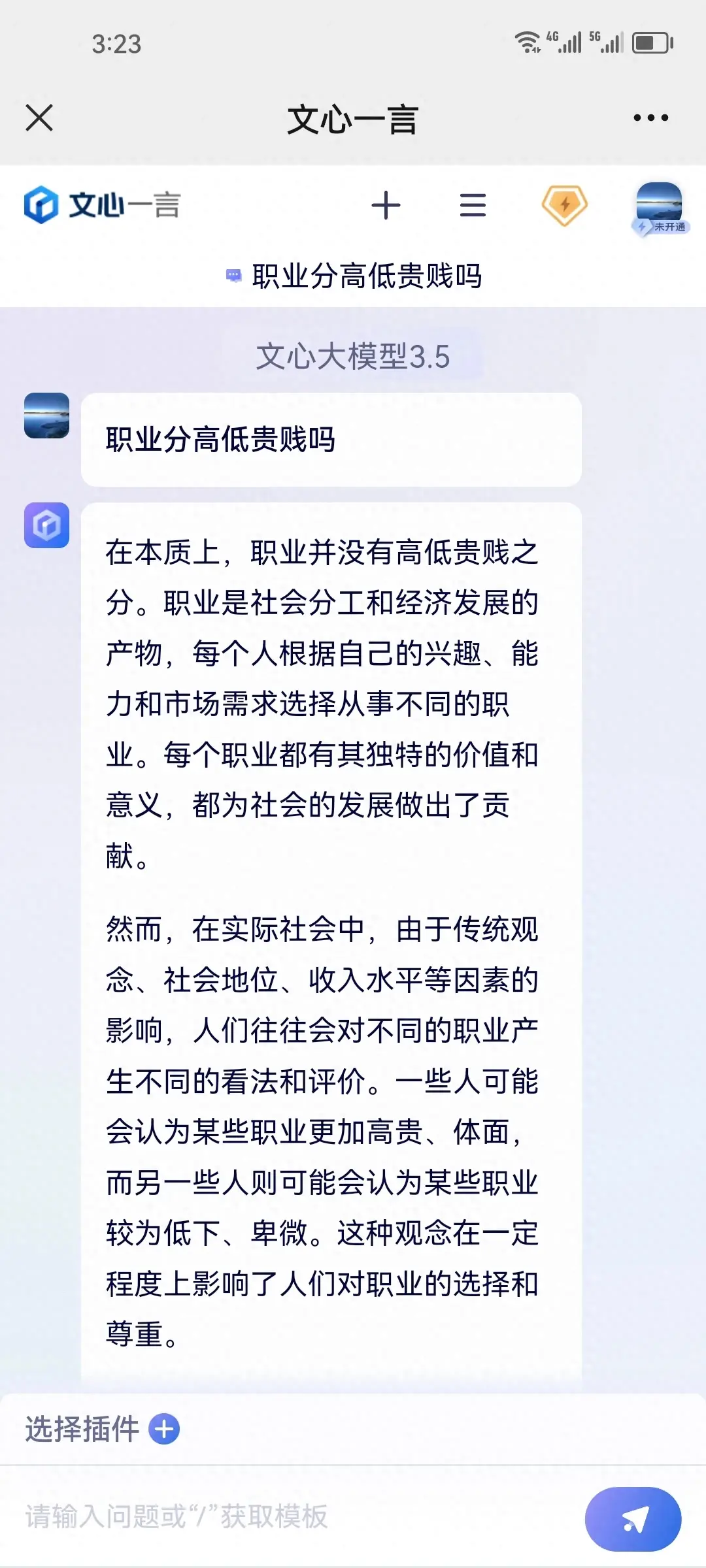
Task: Start a new conversation with plus icon
Action: [x=386, y=206]
